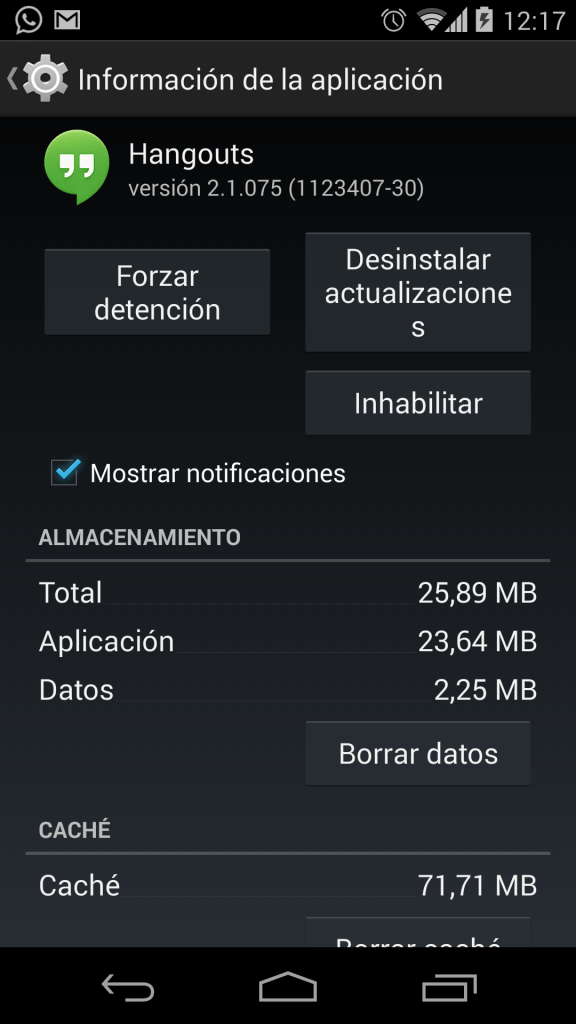Open recent apps overview
Image resolution: width=576 pixels, height=1024 pixels.
click(x=449, y=986)
